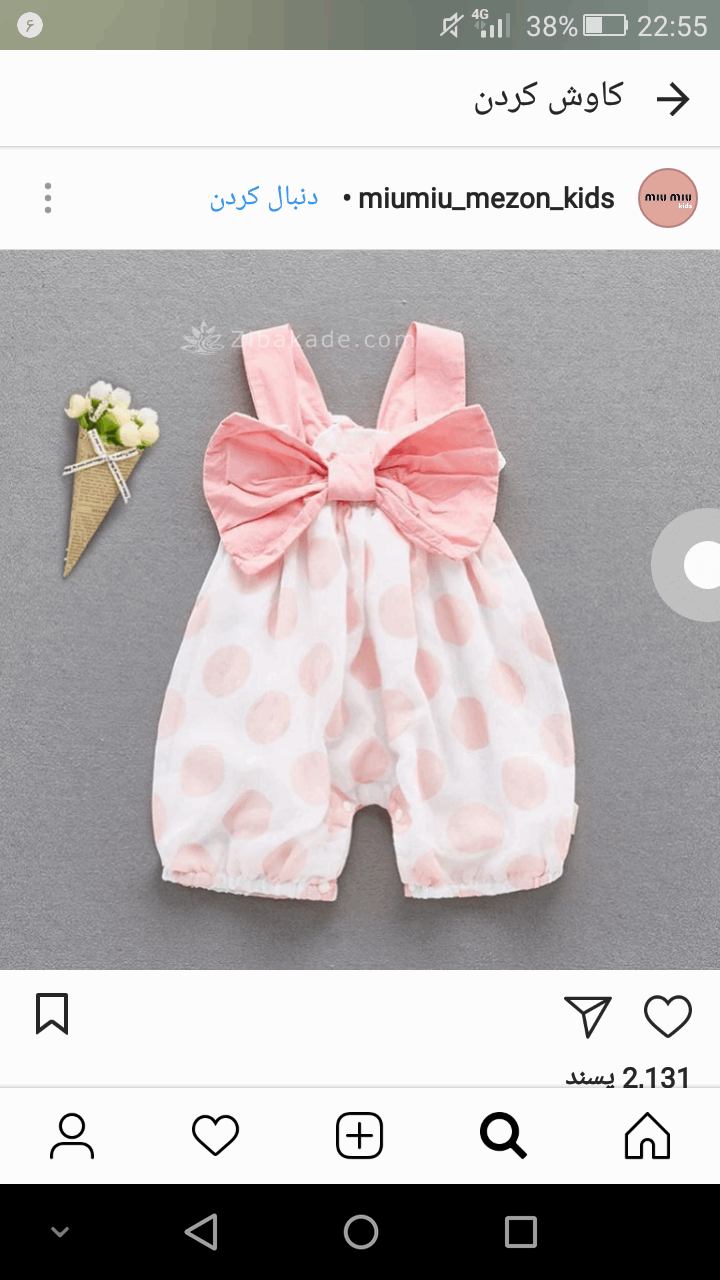This screenshot has width=720, height=1280.
Task: Follow miumiu_mezon_kids with دنبال کردن
Action: tap(264, 198)
